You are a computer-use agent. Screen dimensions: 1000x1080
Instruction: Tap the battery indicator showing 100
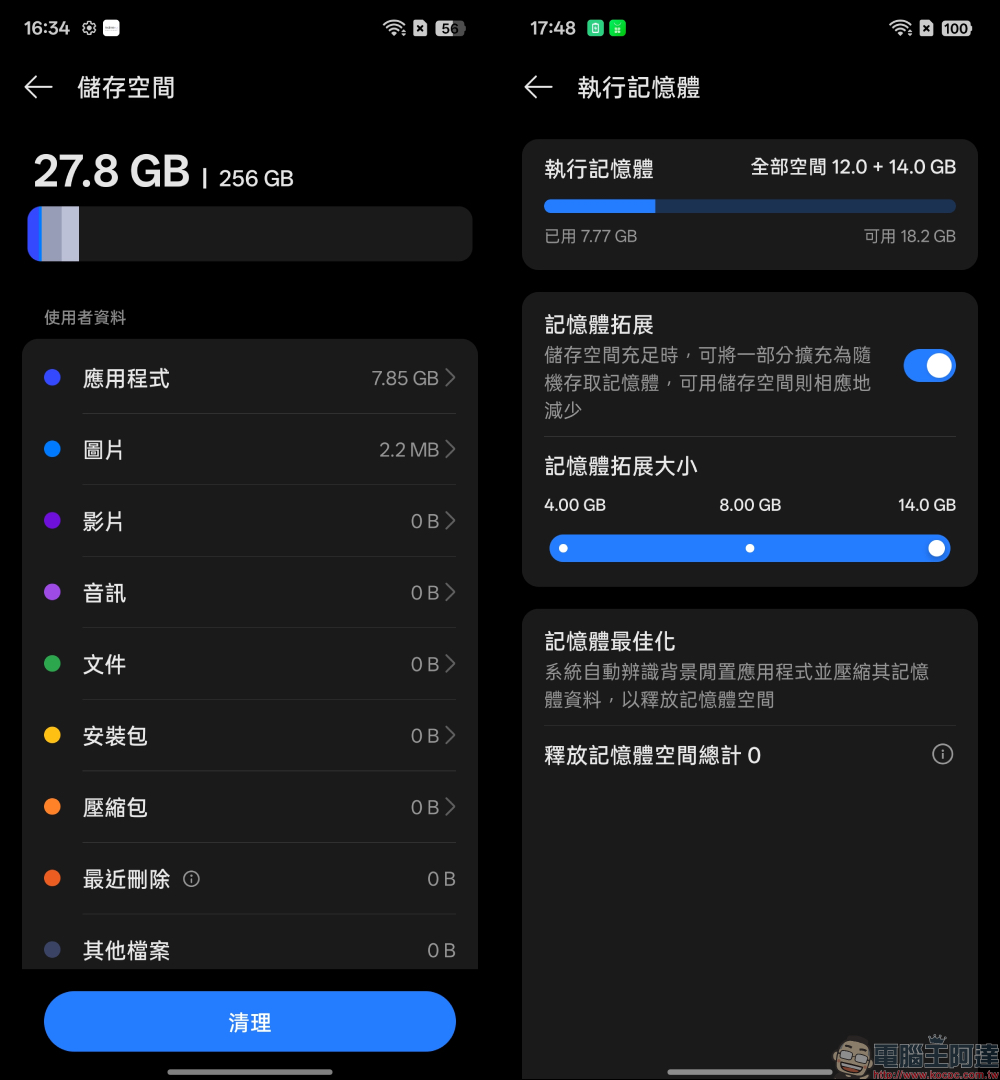click(x=955, y=28)
